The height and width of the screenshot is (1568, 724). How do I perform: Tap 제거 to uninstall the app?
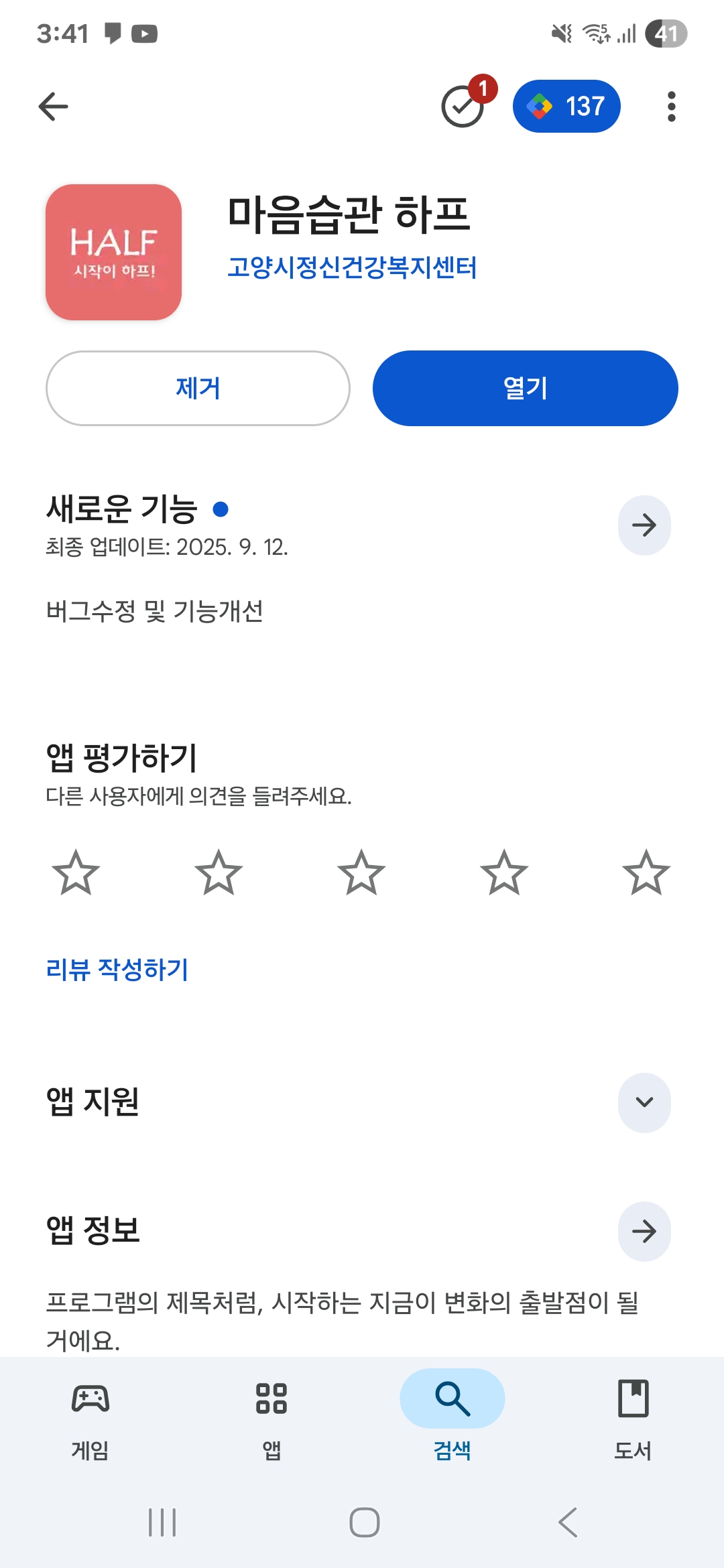coord(198,389)
